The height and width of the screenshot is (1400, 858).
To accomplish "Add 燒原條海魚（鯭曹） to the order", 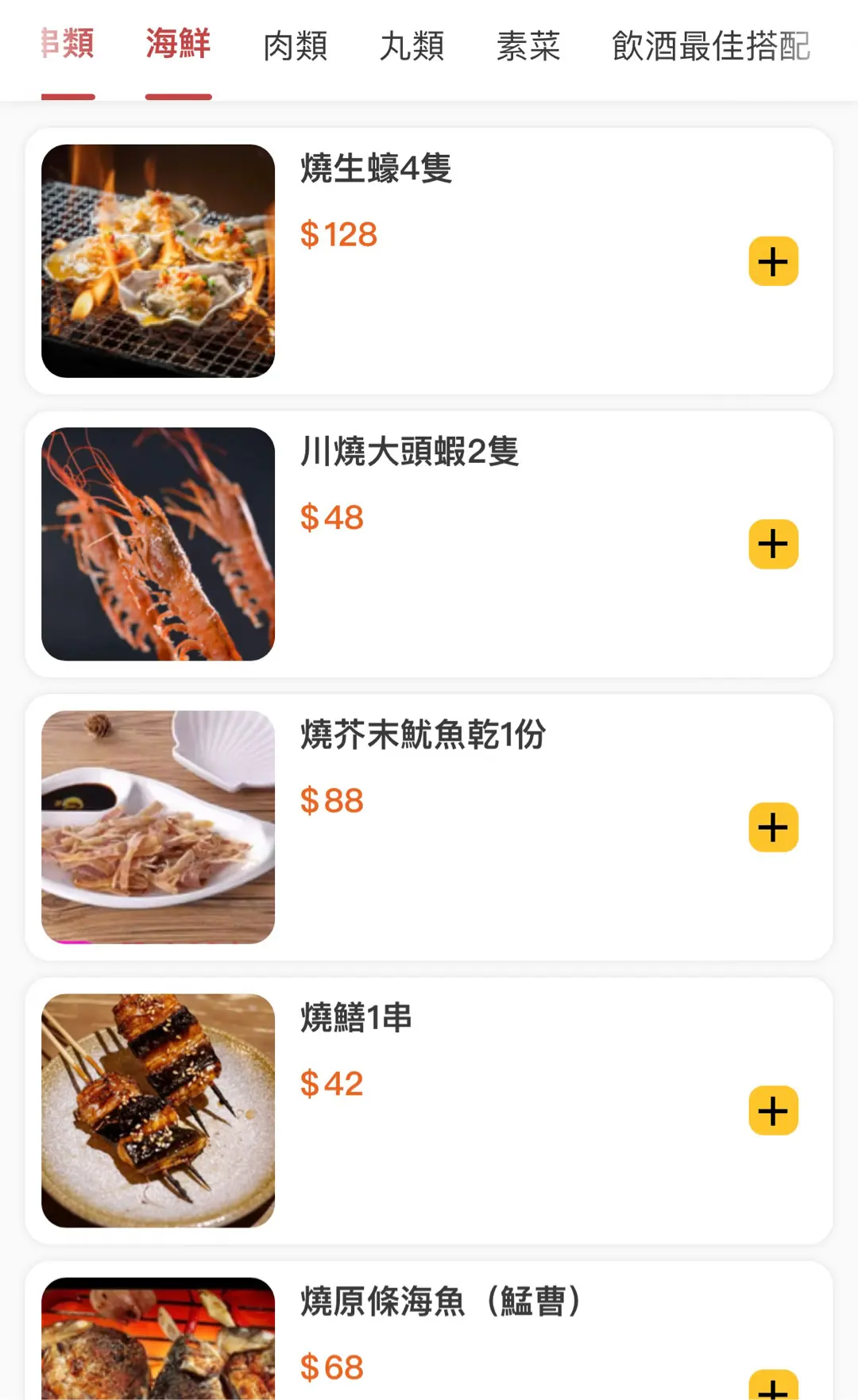I will 773,1386.
